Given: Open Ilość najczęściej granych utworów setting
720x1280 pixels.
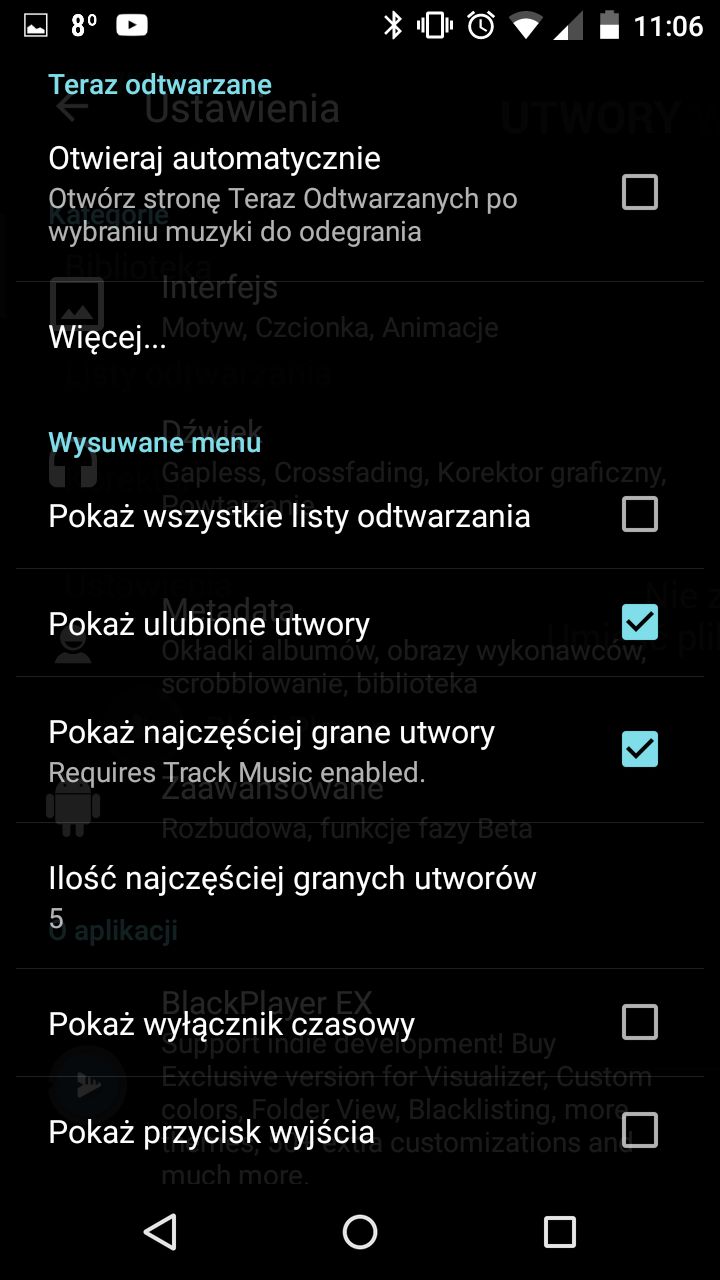Looking at the screenshot, I should tap(360, 896).
